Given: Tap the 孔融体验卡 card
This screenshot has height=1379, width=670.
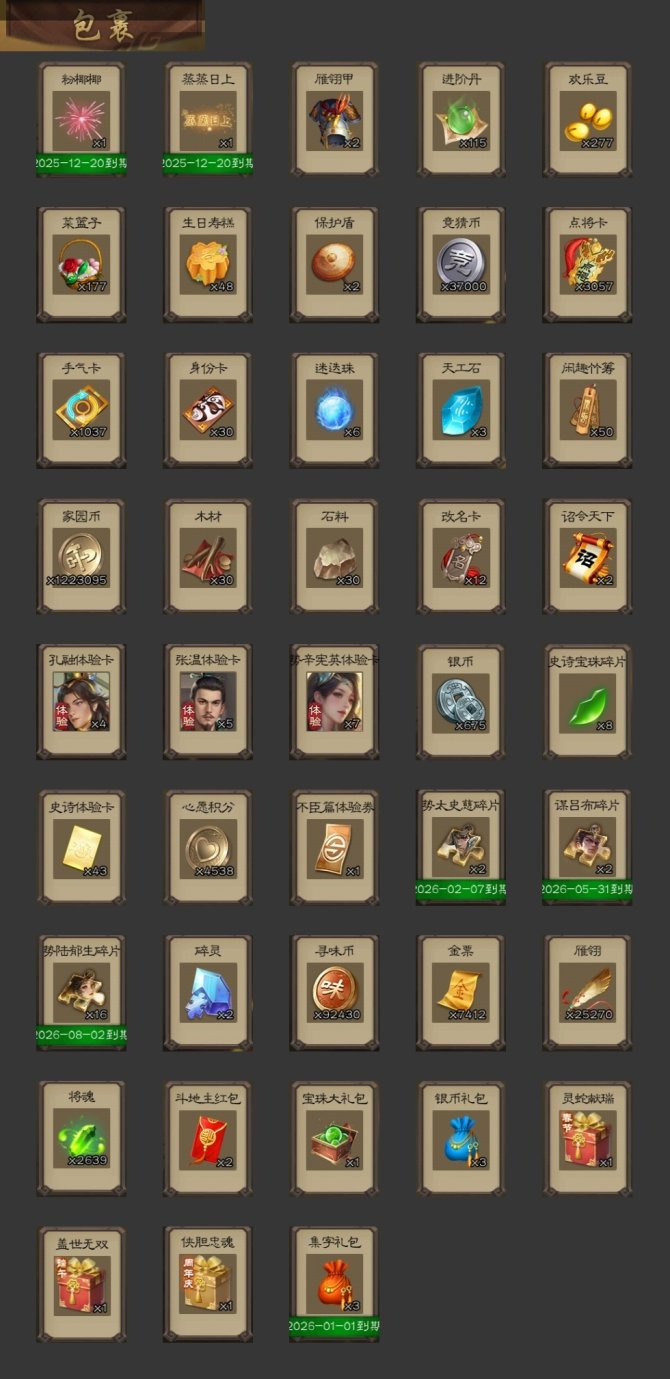Looking at the screenshot, I should click(81, 701).
